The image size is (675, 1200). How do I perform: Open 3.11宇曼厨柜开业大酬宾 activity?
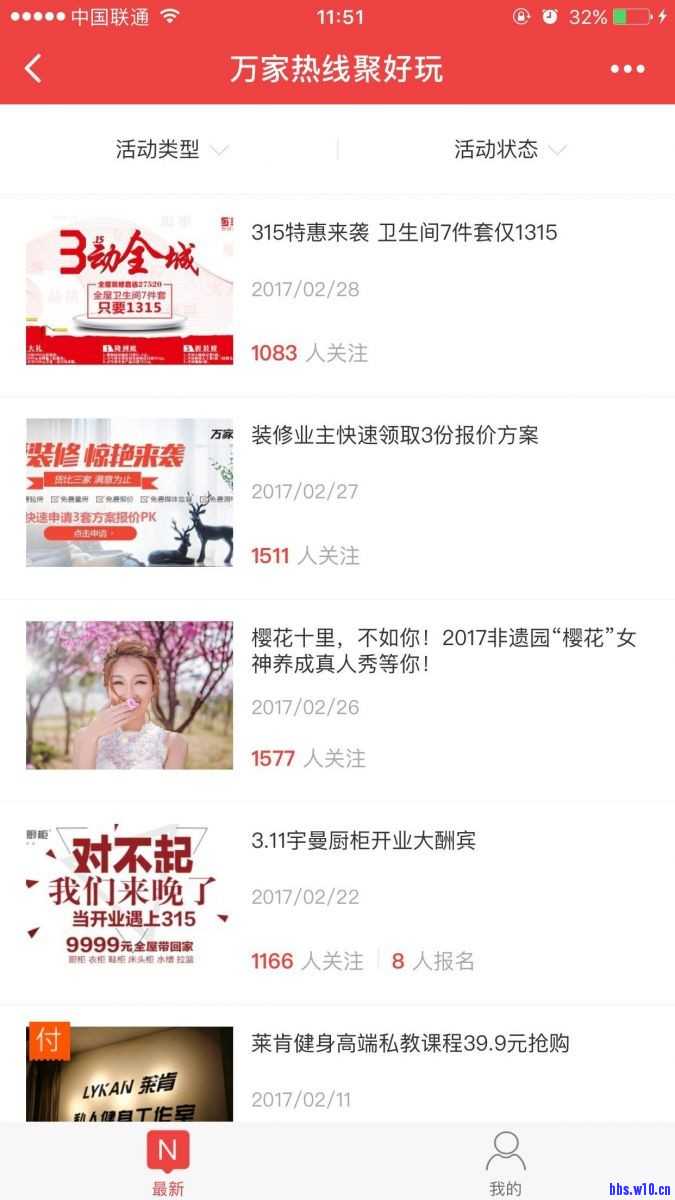pos(363,840)
